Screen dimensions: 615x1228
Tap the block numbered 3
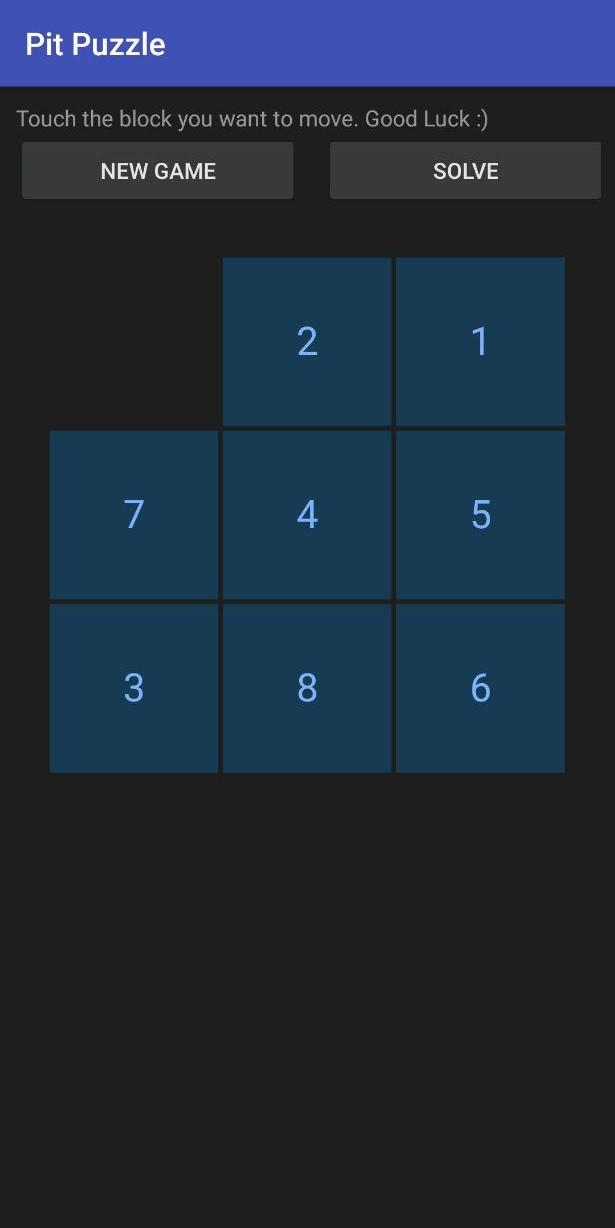(134, 688)
